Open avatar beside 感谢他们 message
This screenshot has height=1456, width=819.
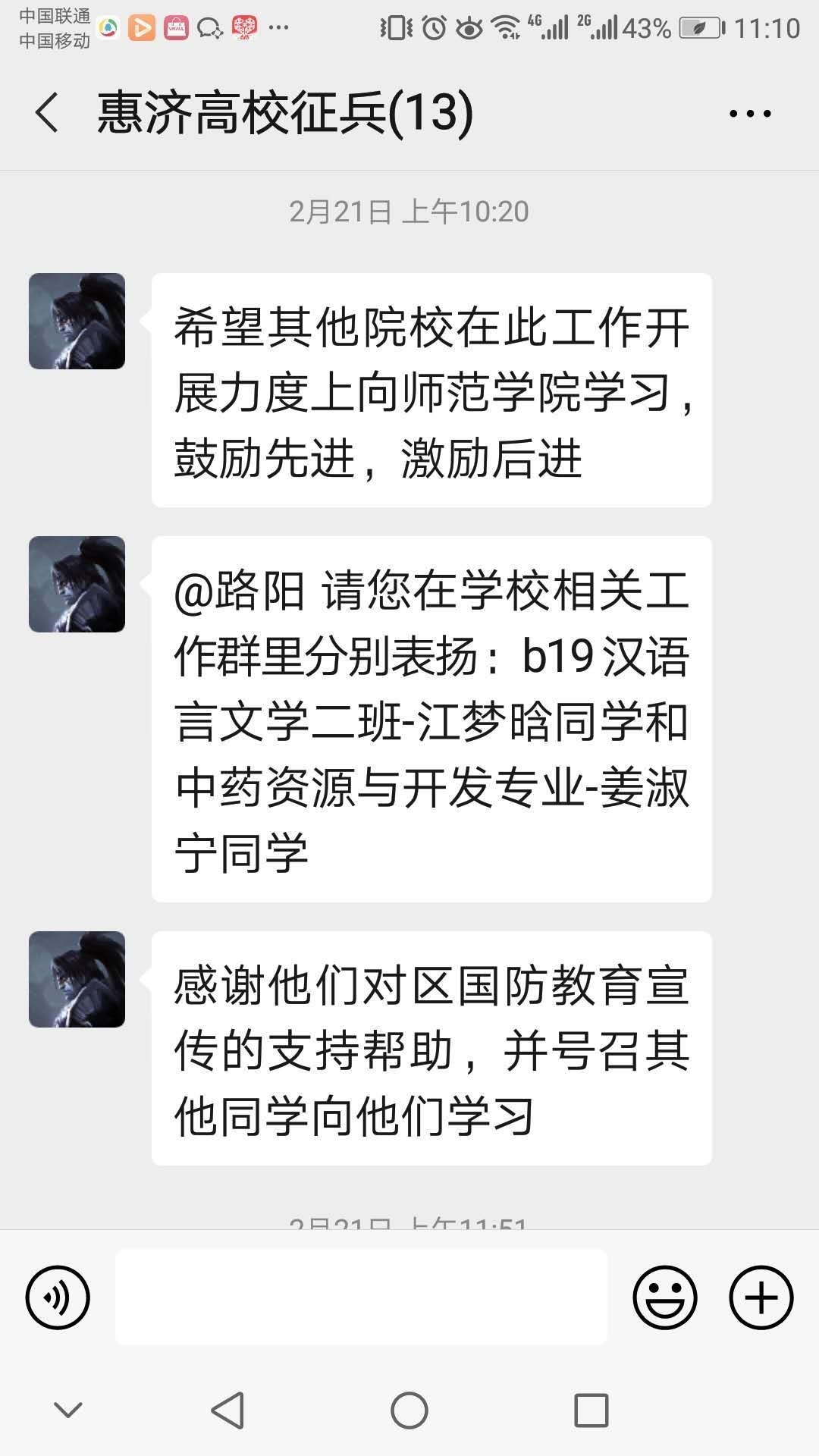pos(77,980)
